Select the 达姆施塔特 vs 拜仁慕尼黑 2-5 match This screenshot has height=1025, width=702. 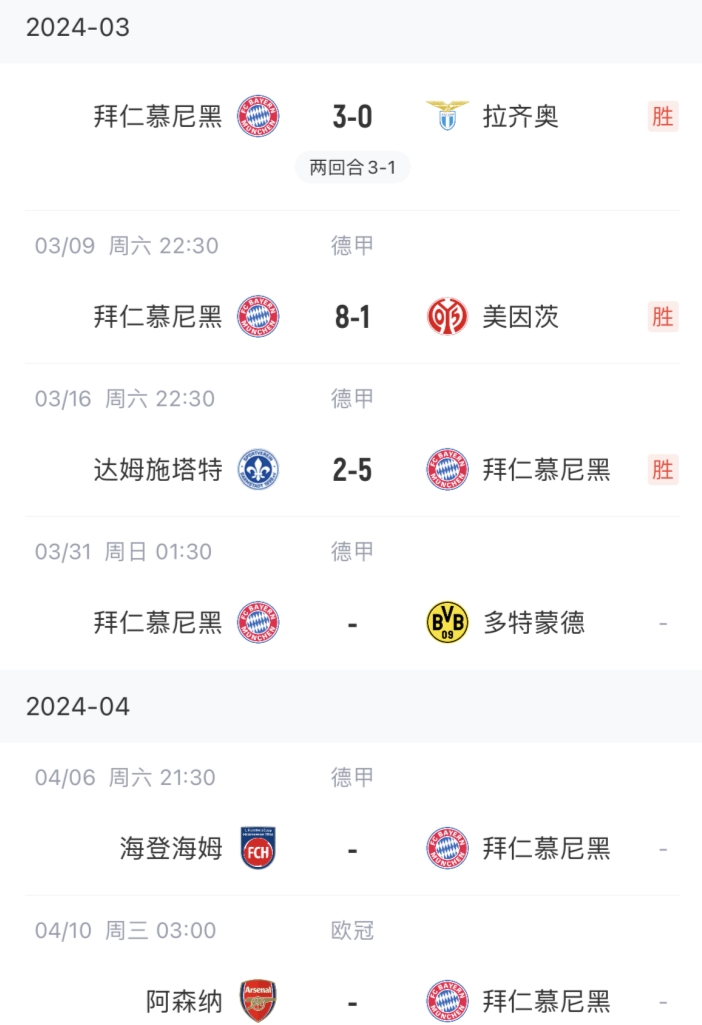[352, 470]
